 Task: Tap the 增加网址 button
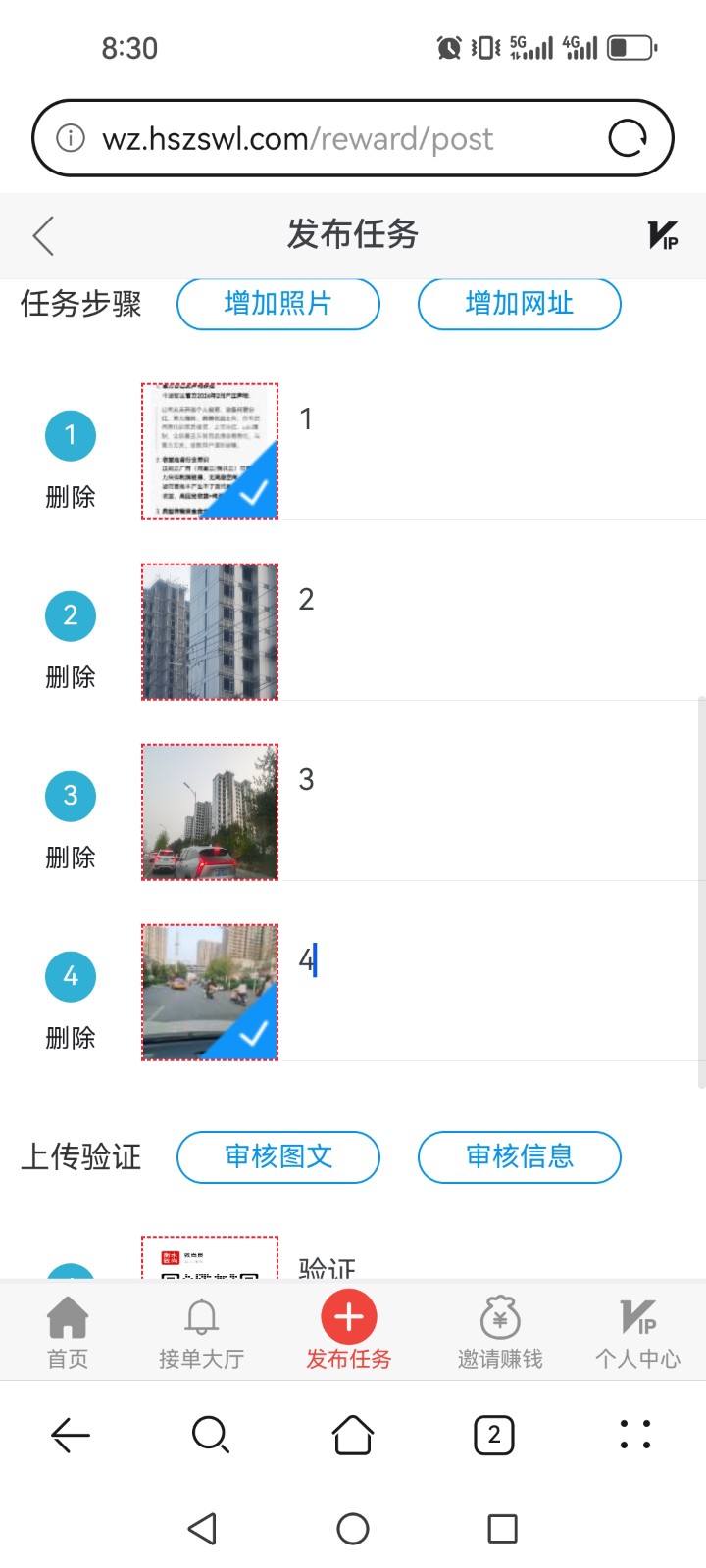click(x=520, y=304)
